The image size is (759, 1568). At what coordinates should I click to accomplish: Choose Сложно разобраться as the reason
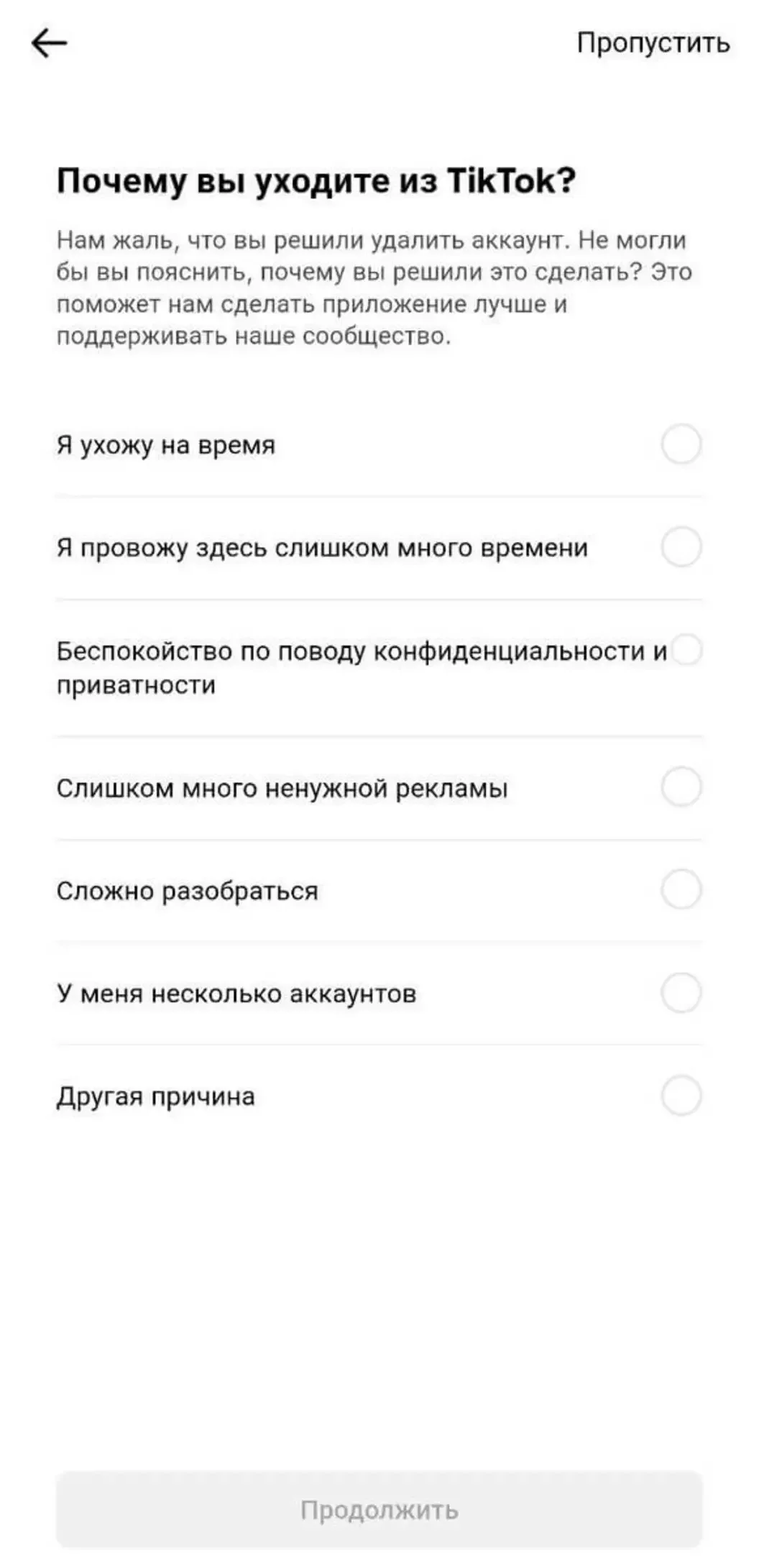681,890
